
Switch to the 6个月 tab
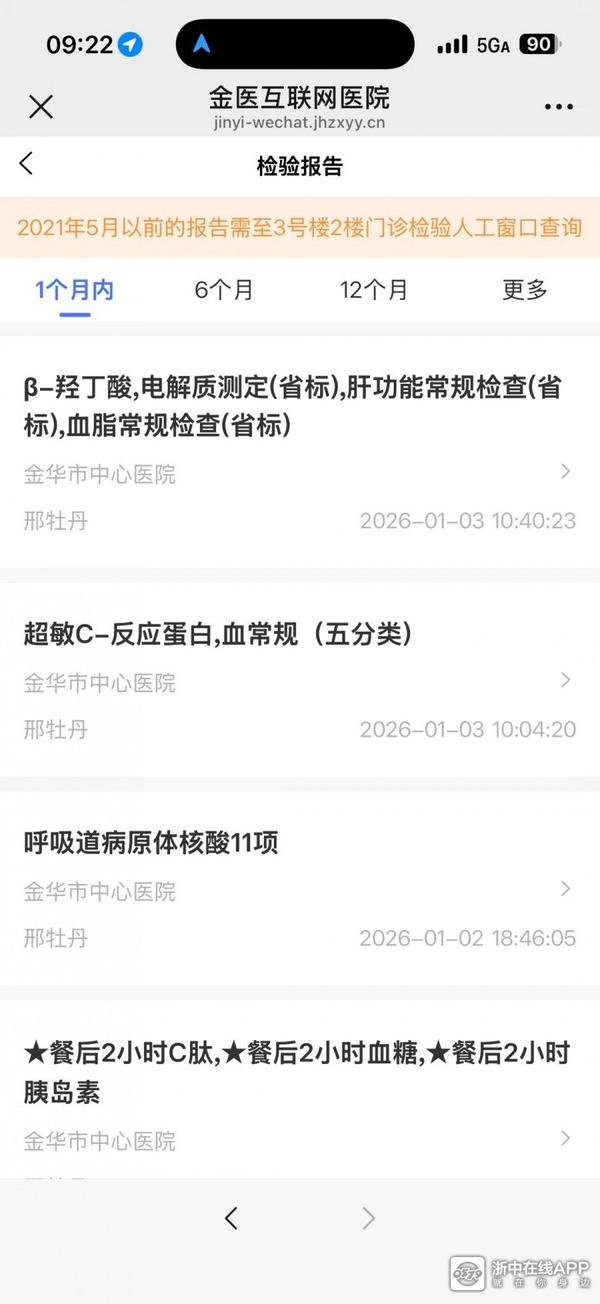click(223, 290)
